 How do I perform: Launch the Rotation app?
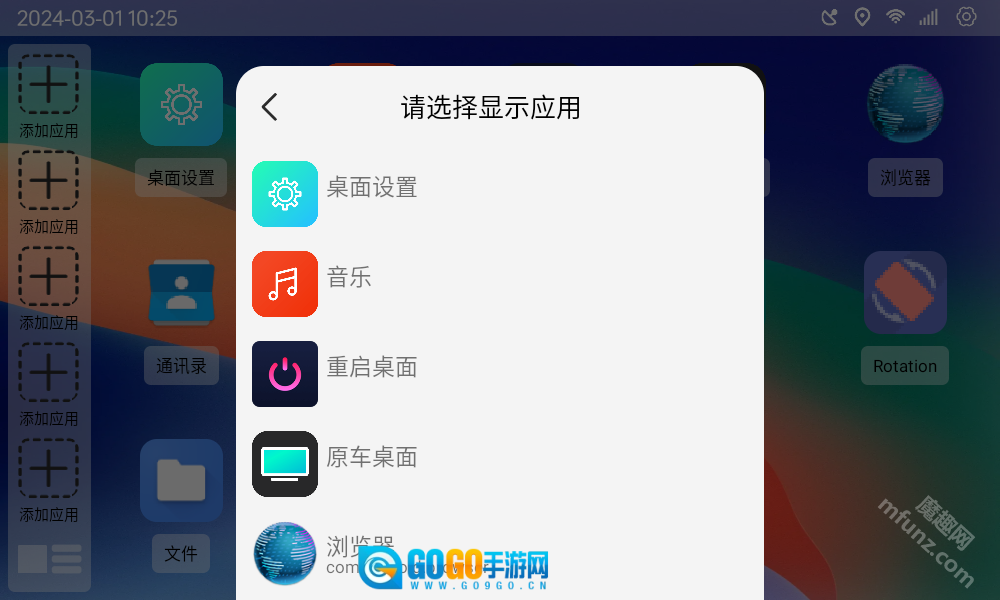tap(904, 292)
